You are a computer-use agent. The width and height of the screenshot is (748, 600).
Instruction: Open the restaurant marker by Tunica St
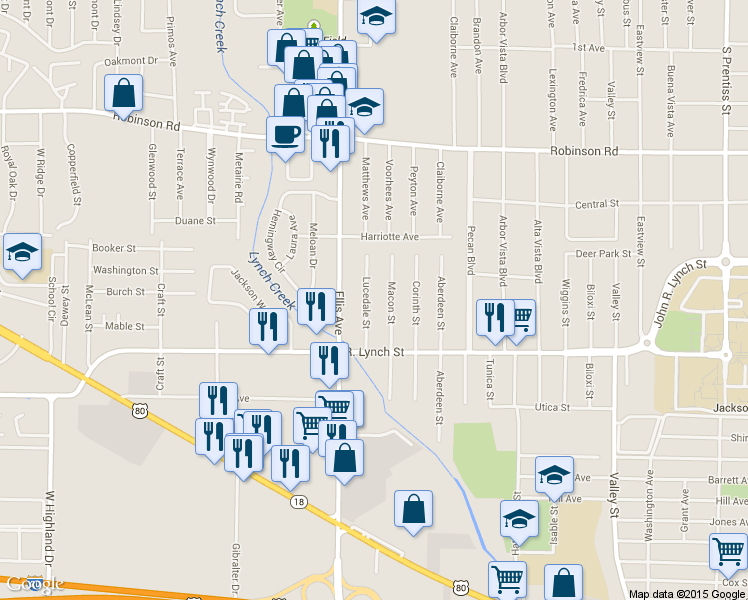494,317
